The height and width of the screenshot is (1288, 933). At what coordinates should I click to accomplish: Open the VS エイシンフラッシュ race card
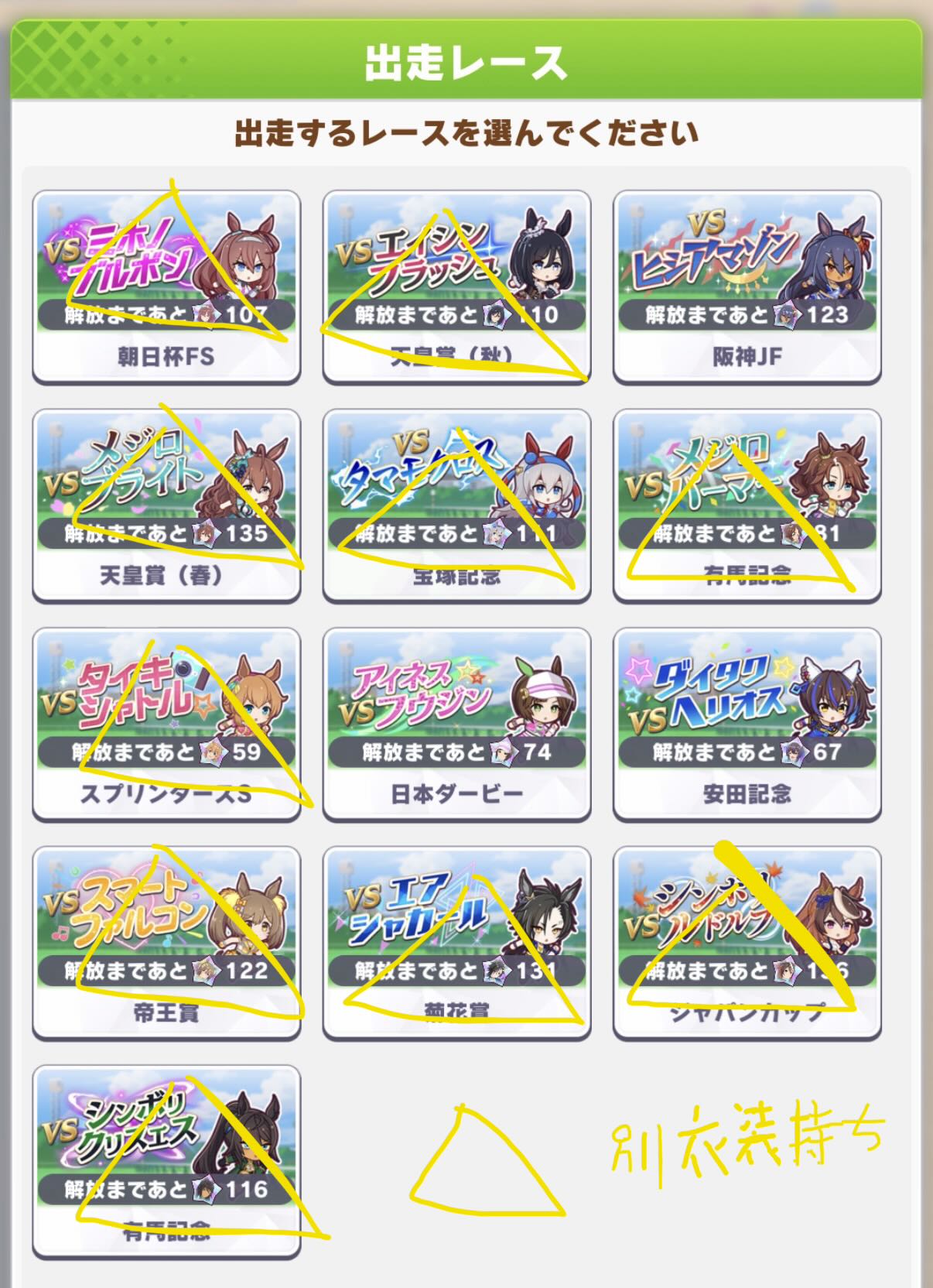456,286
